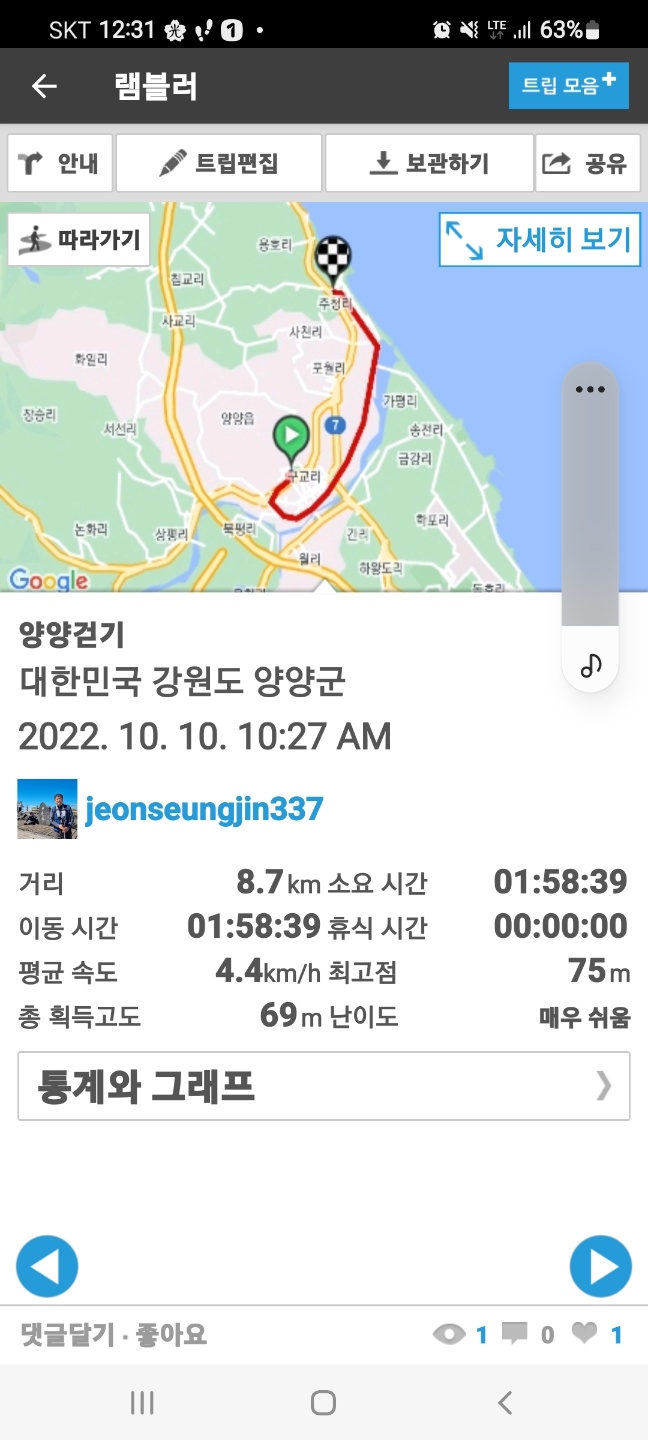Go back using the top arrow

click(x=43, y=86)
